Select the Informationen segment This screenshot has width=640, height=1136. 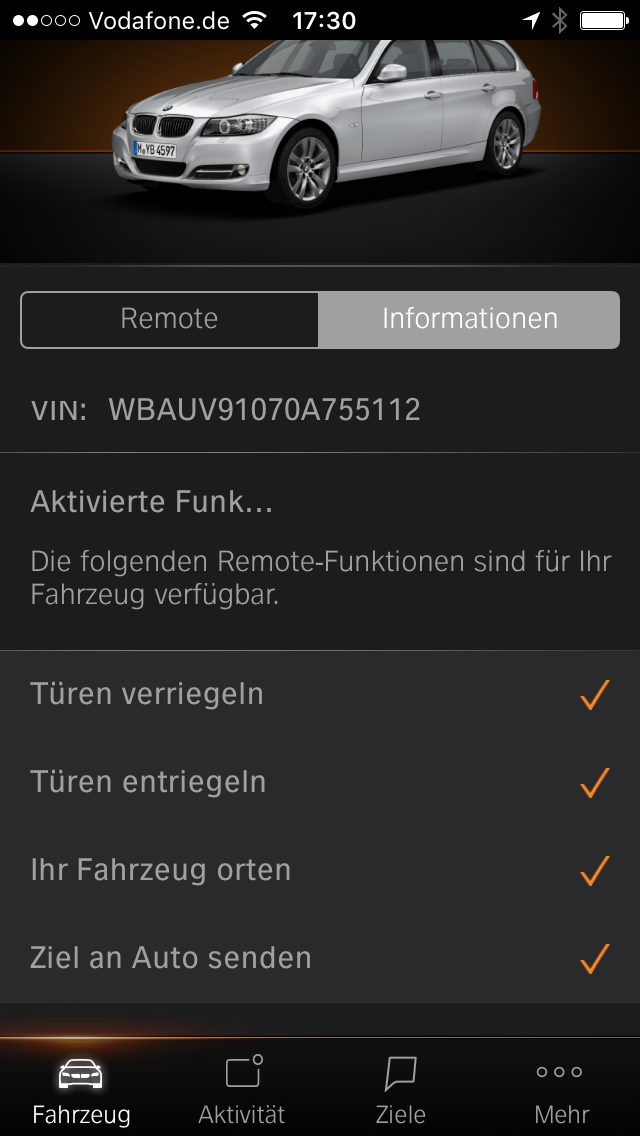[x=469, y=319]
